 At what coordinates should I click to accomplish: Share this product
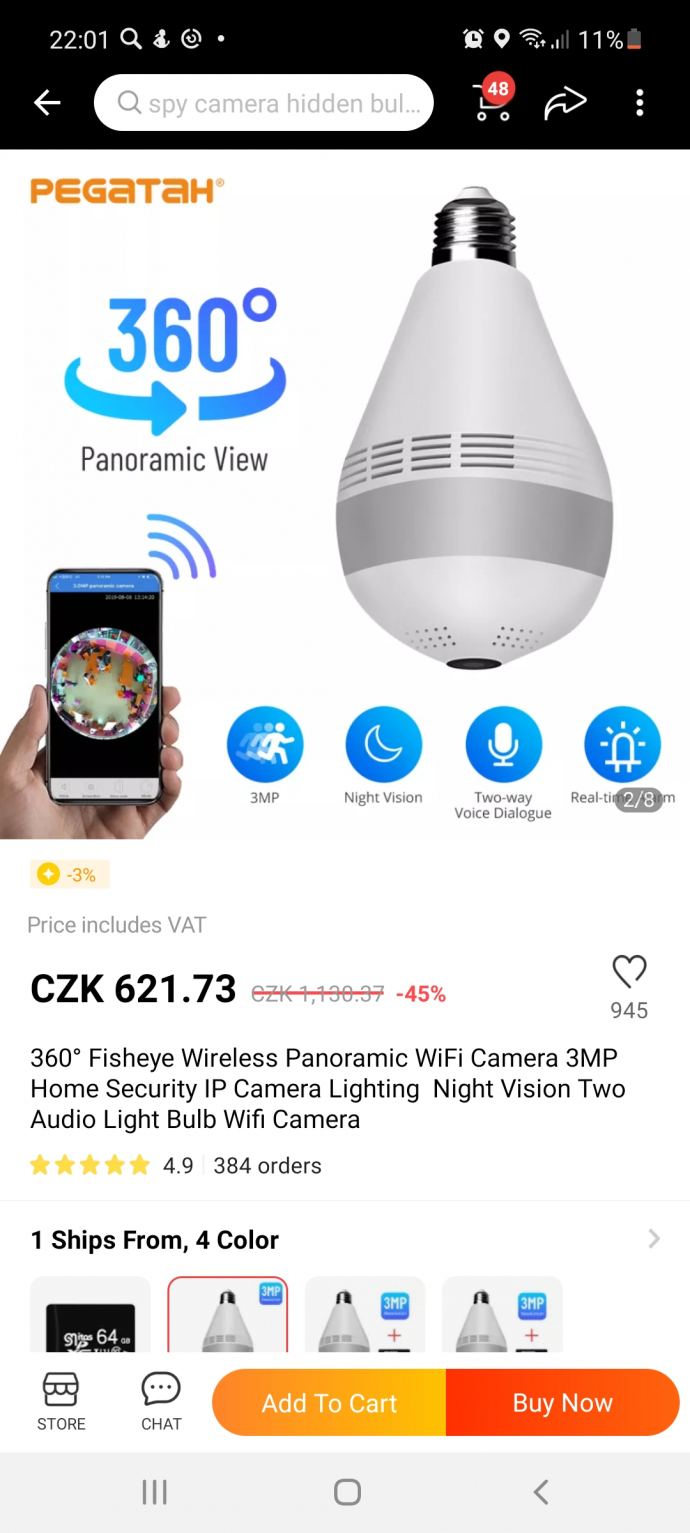click(x=565, y=102)
